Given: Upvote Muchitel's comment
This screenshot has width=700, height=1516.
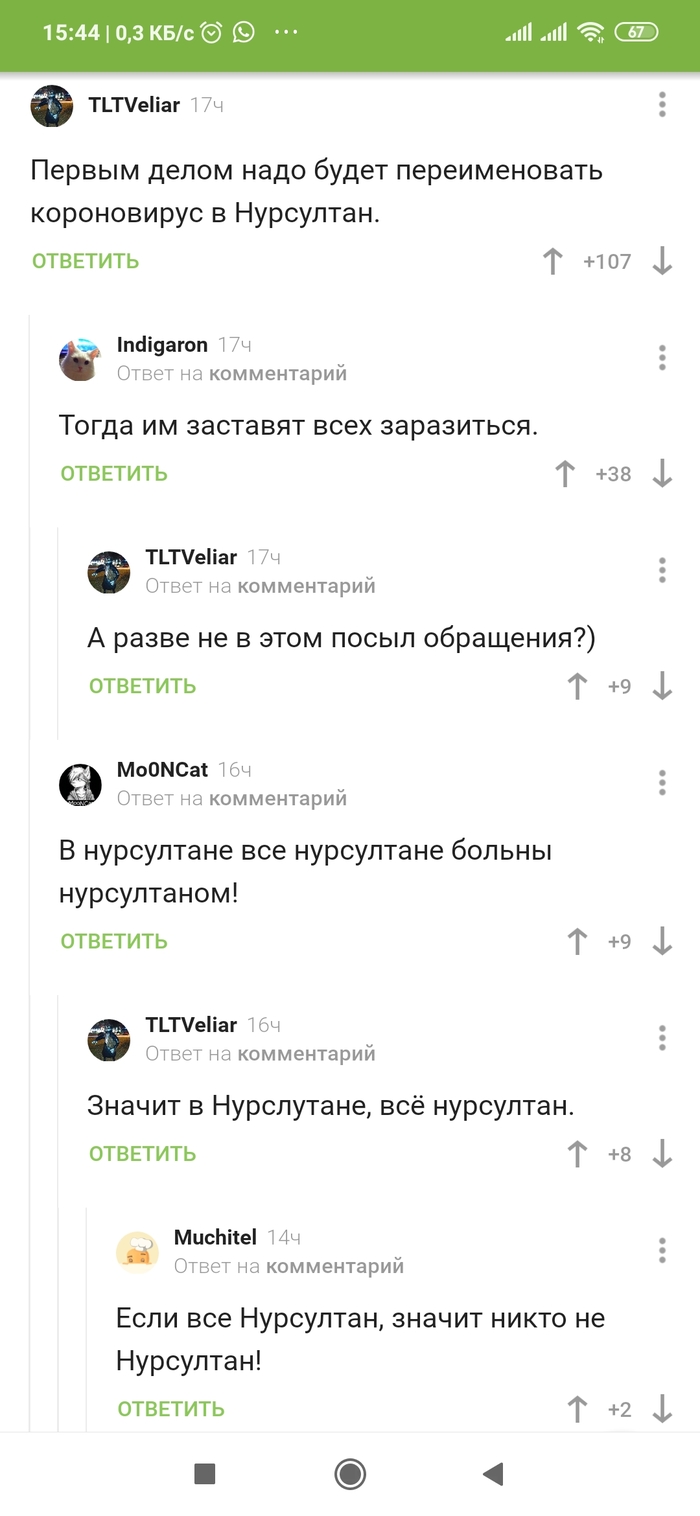Looking at the screenshot, I should pos(577,1409).
